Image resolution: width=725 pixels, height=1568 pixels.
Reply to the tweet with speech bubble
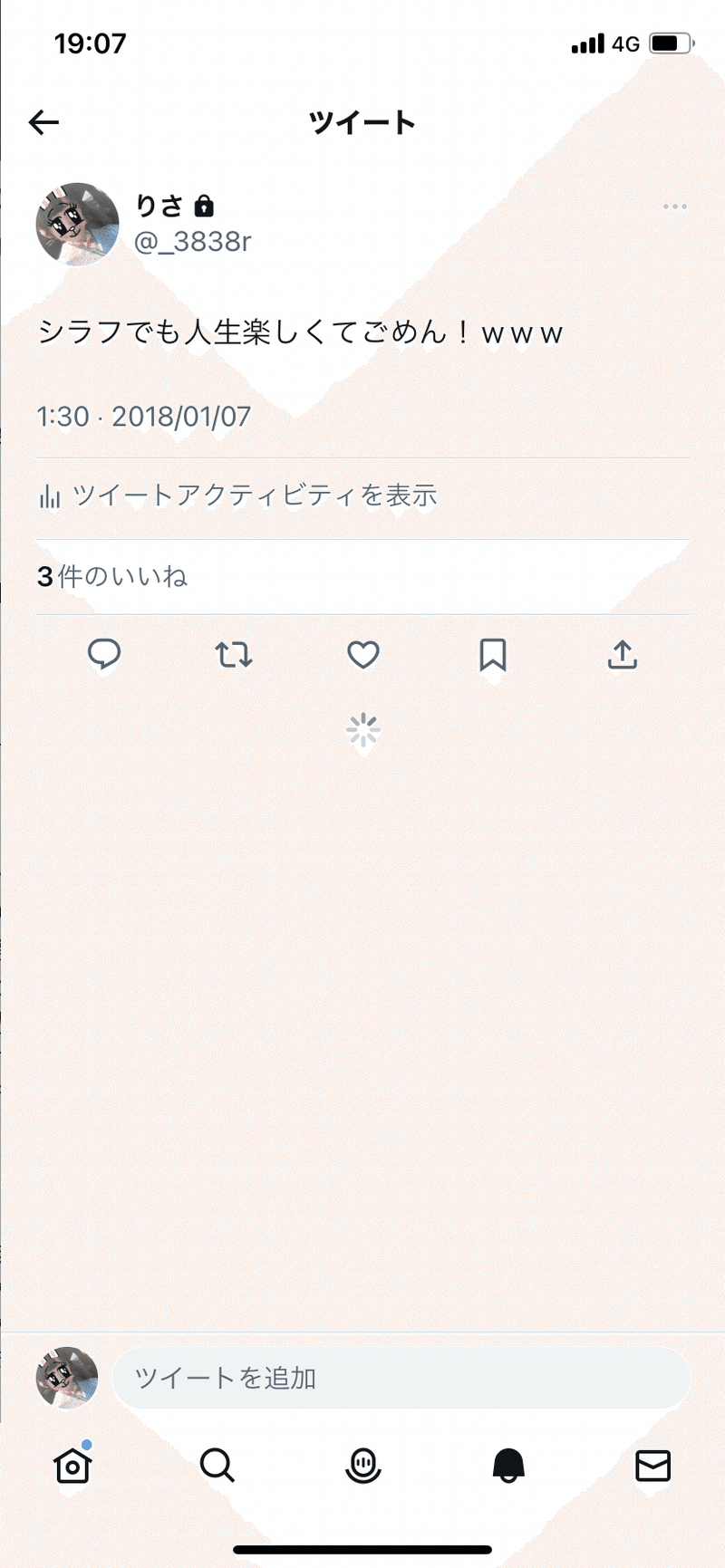[x=104, y=654]
